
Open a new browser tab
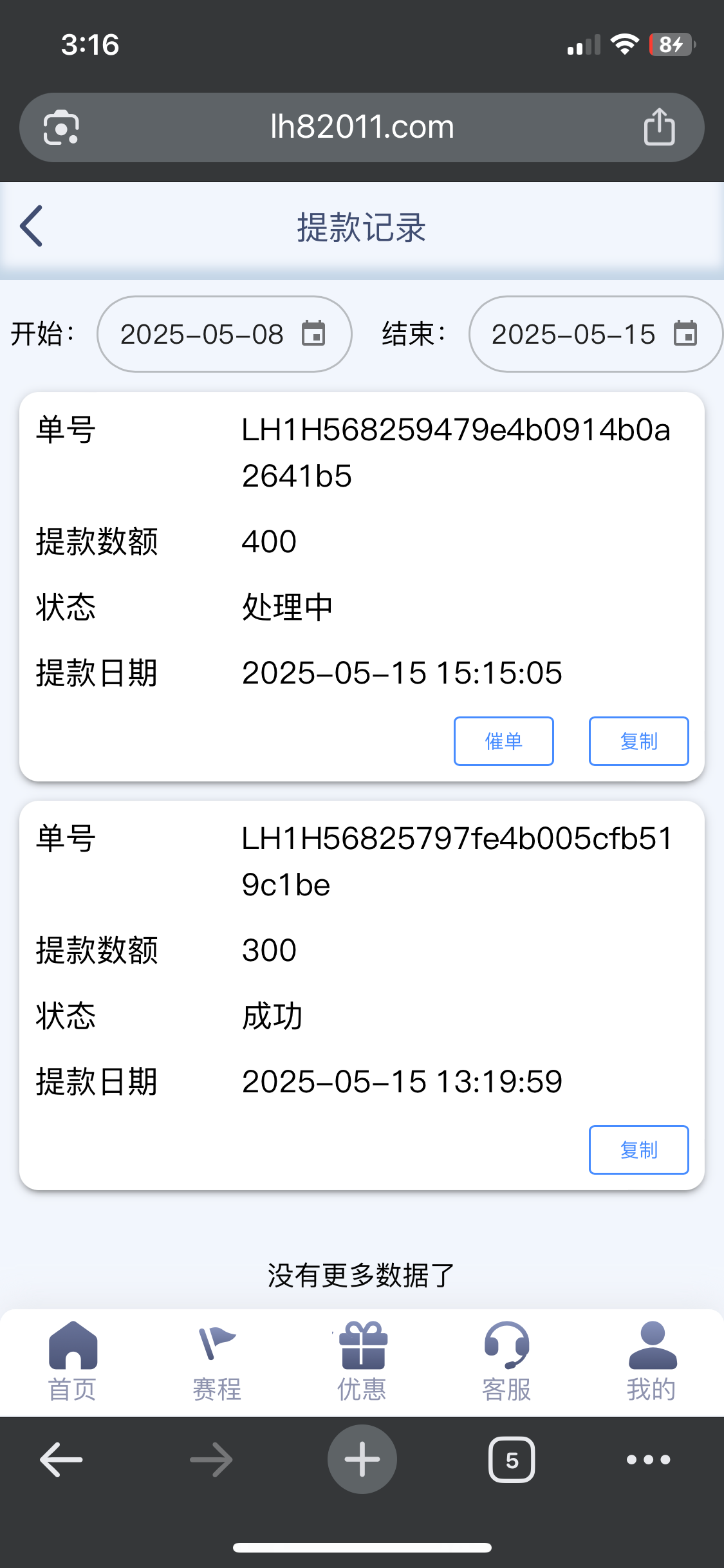coord(362,1459)
